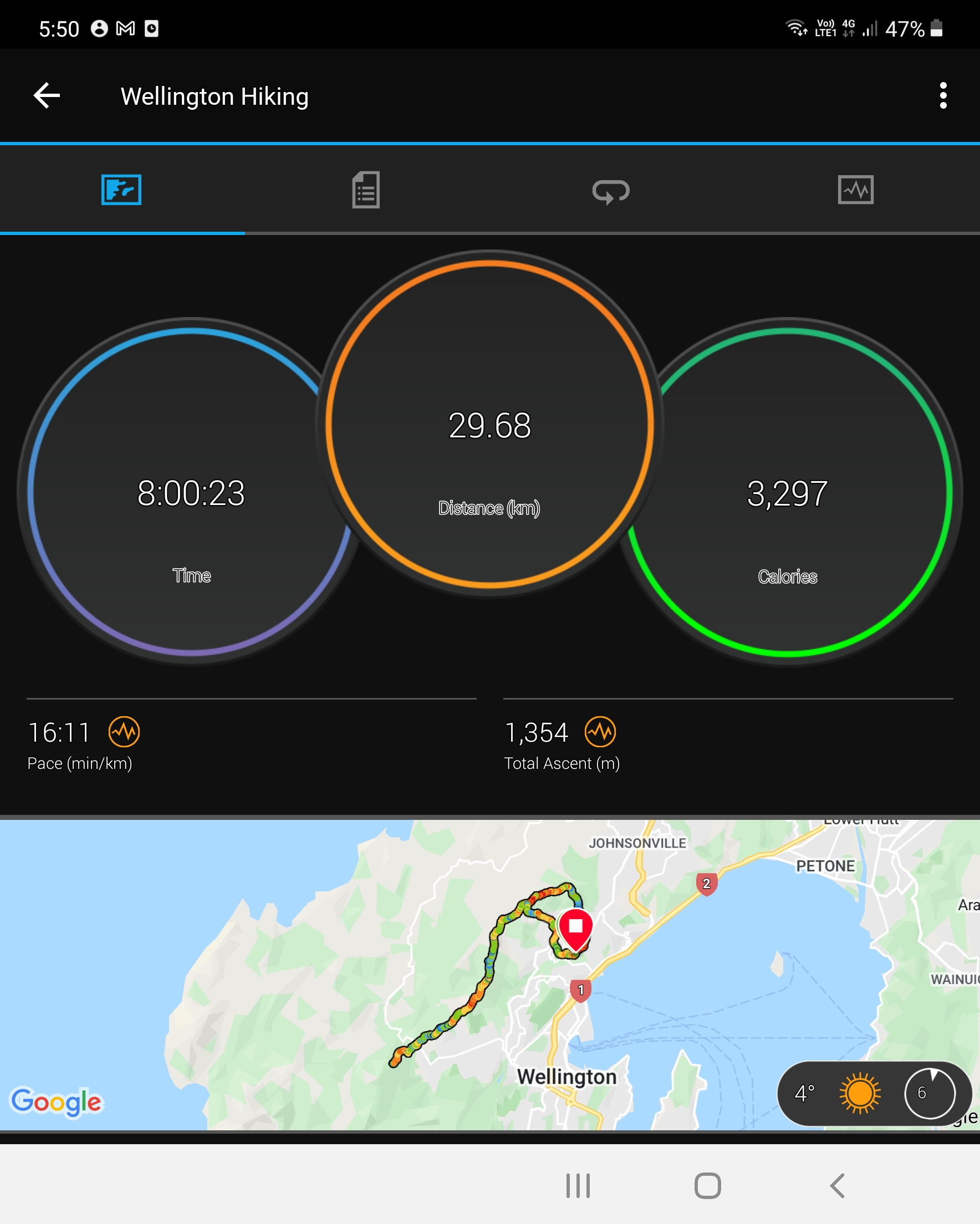
Task: Open the pace chart icon
Action: click(124, 732)
